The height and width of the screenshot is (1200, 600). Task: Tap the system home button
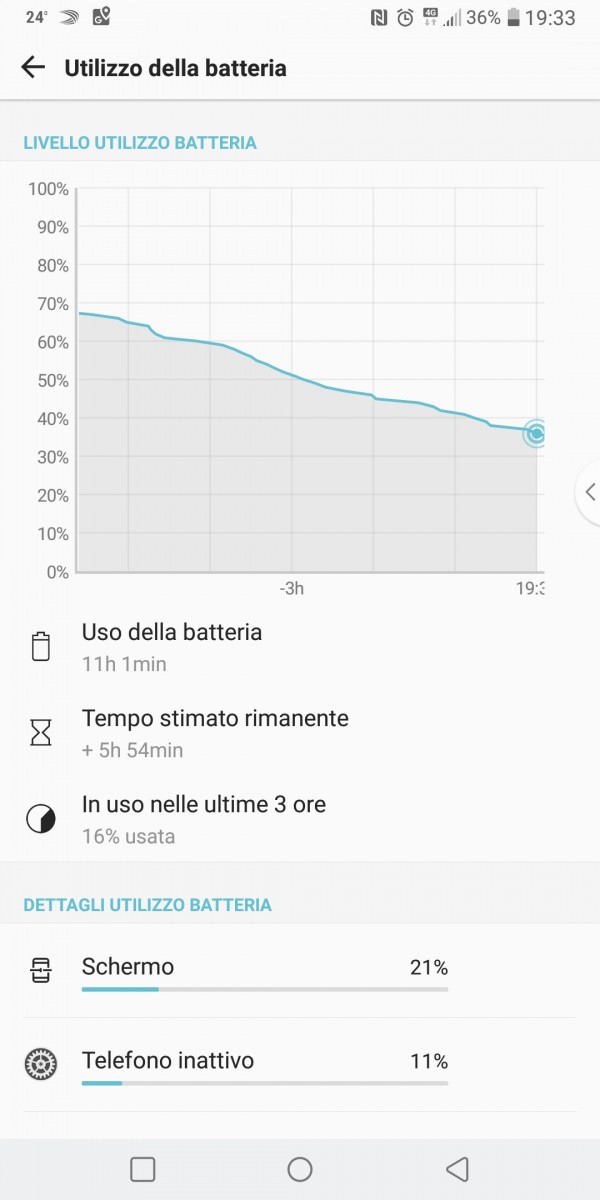(300, 1169)
